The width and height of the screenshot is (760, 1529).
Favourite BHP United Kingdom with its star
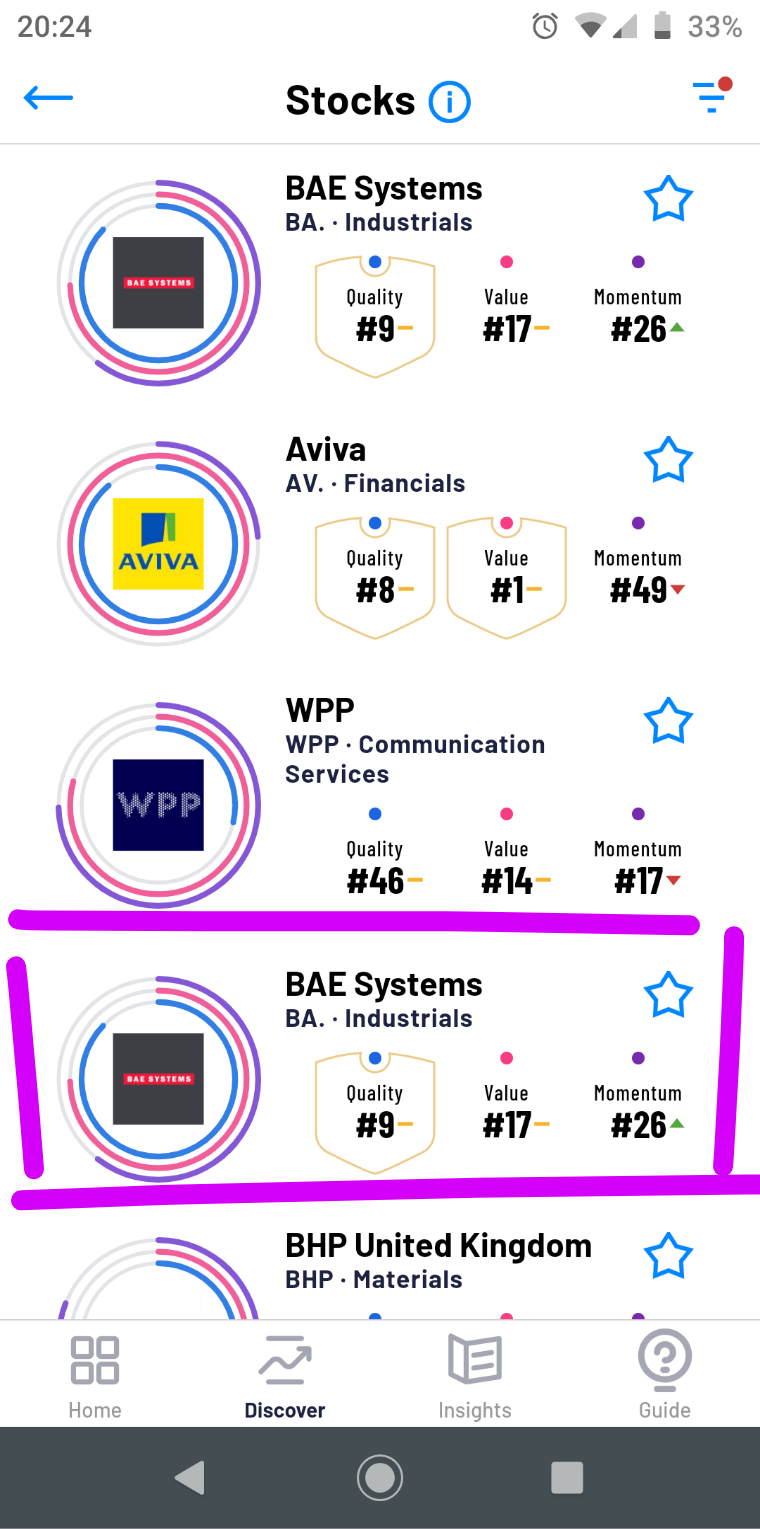[x=667, y=1256]
